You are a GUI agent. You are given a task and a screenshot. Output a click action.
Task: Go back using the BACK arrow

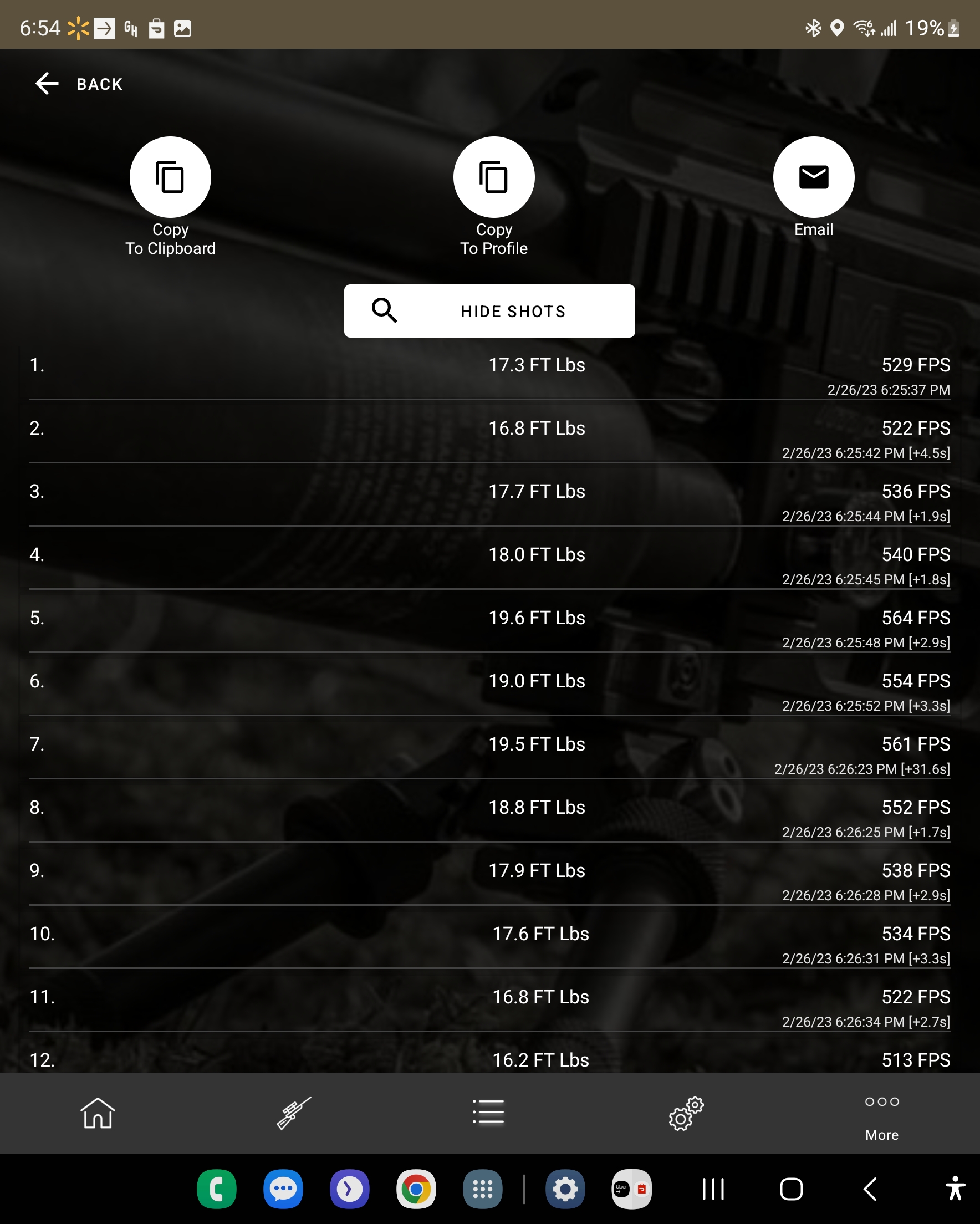(x=48, y=84)
